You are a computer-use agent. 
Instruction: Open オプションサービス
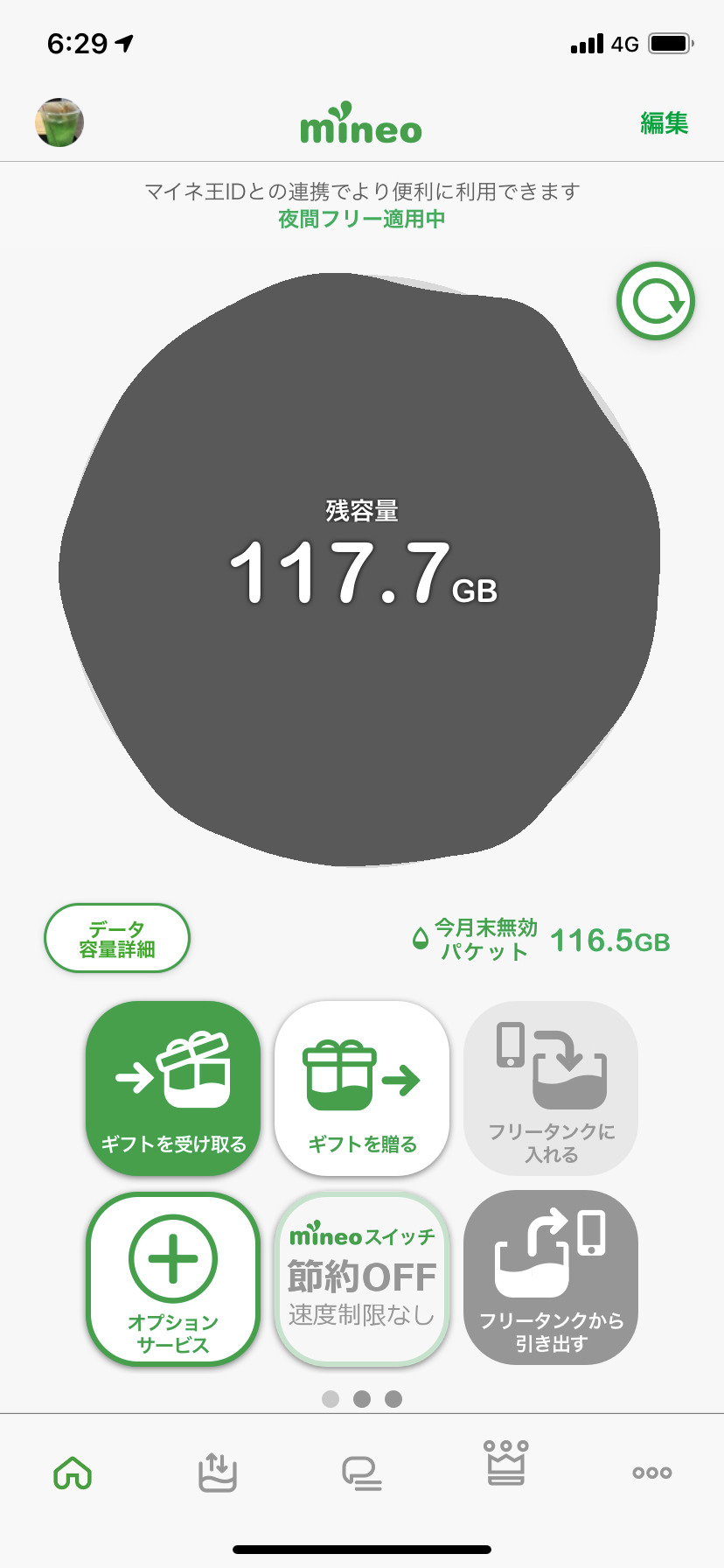[x=173, y=1277]
